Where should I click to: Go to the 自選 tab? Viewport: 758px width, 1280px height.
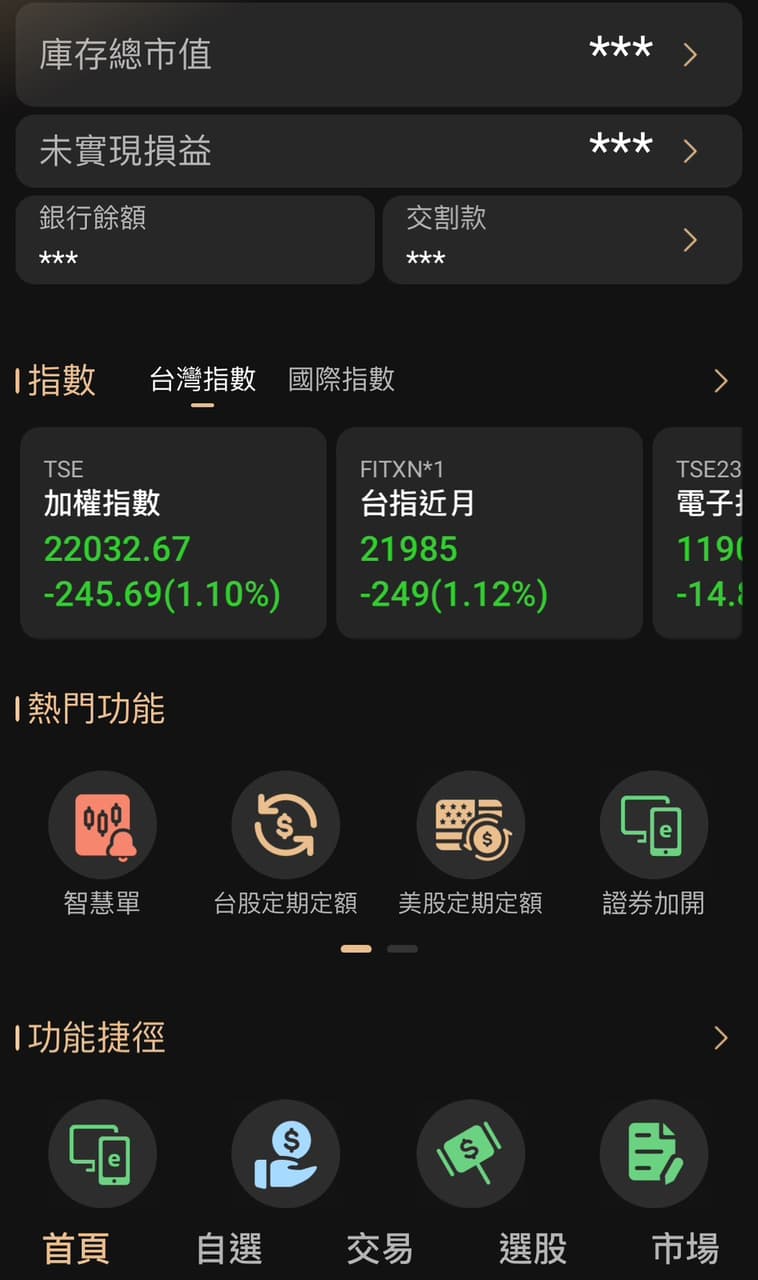(229, 1248)
